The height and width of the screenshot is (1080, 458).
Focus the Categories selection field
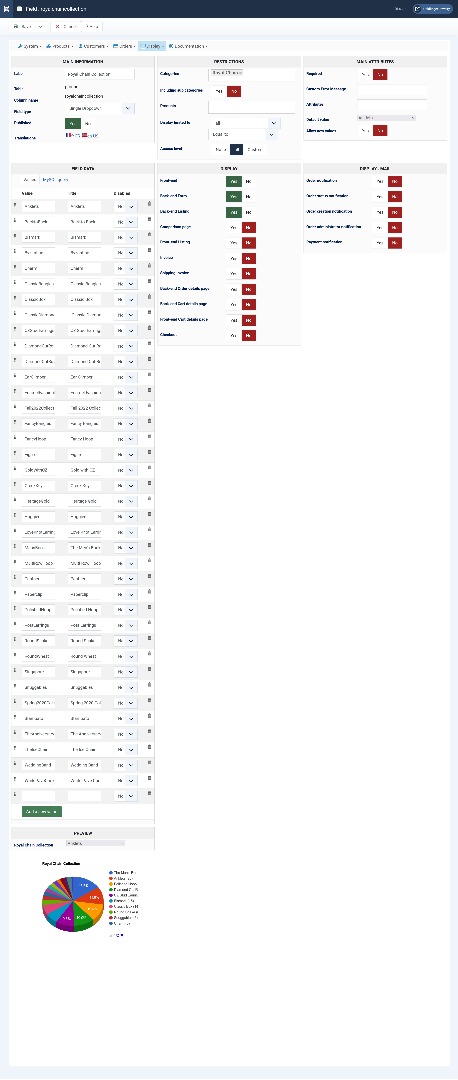coord(251,74)
